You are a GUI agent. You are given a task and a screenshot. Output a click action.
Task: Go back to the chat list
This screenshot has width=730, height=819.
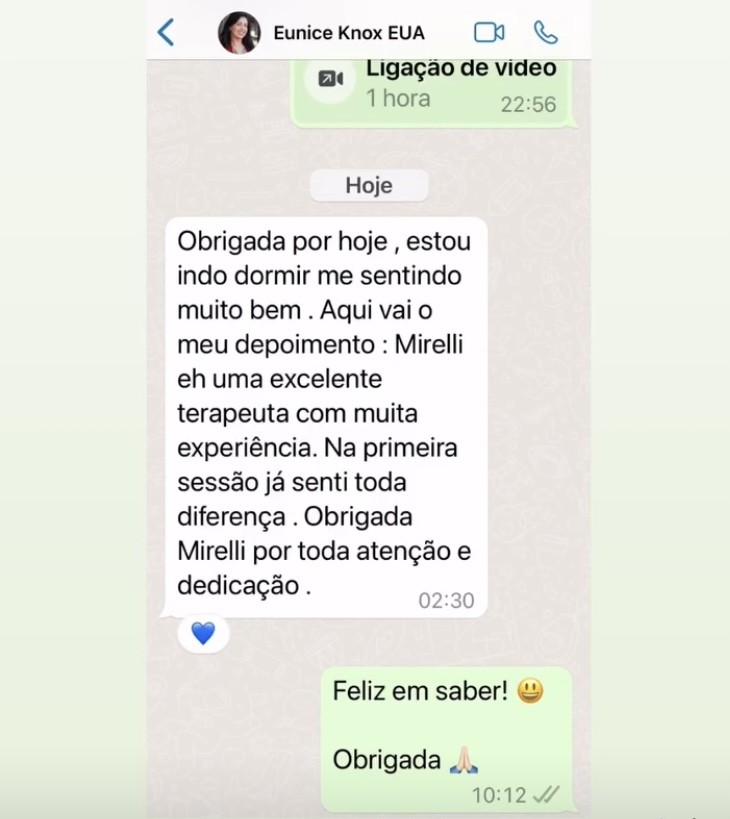(x=166, y=32)
